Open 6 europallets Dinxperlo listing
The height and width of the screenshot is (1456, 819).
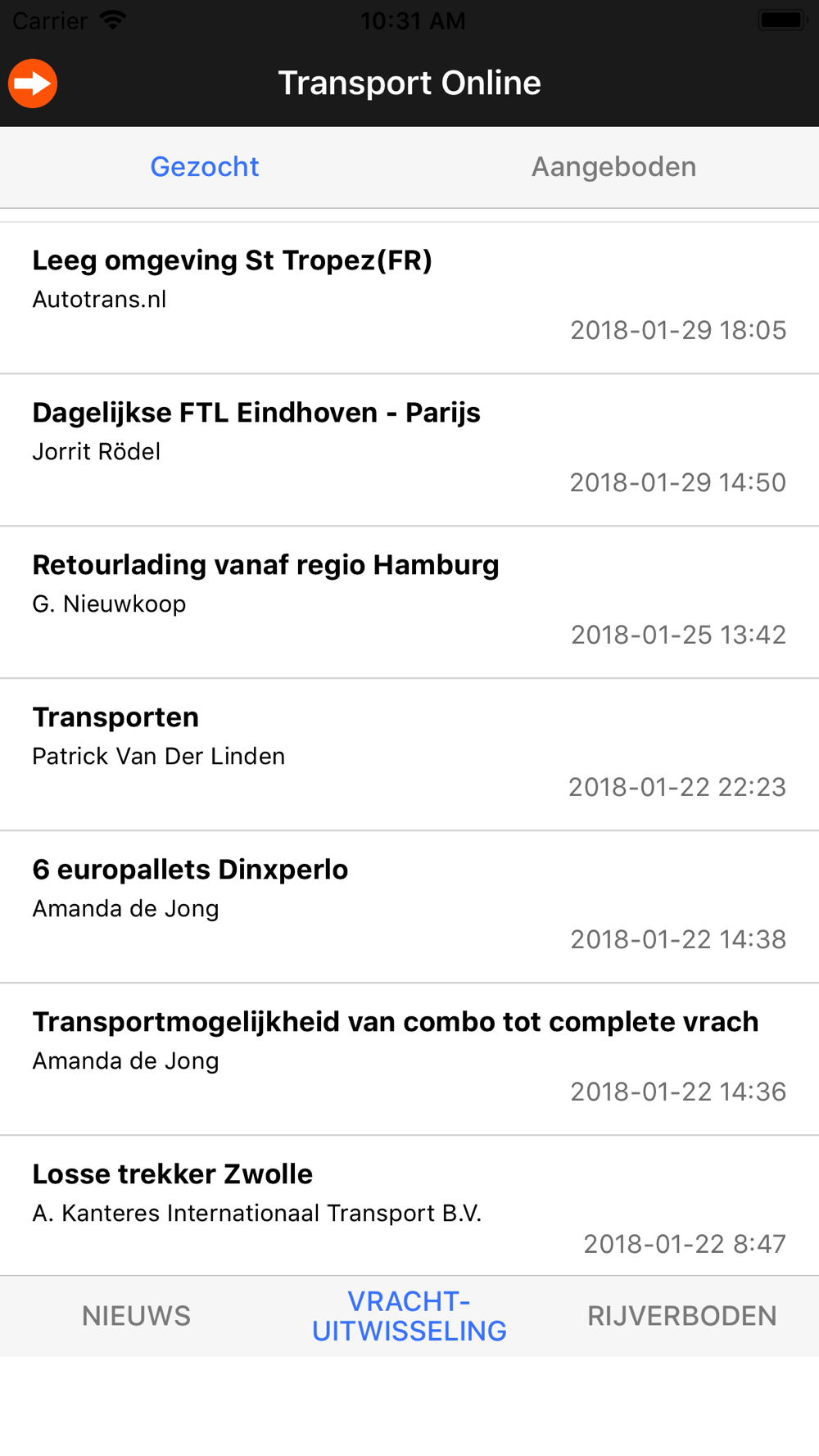[x=409, y=907]
